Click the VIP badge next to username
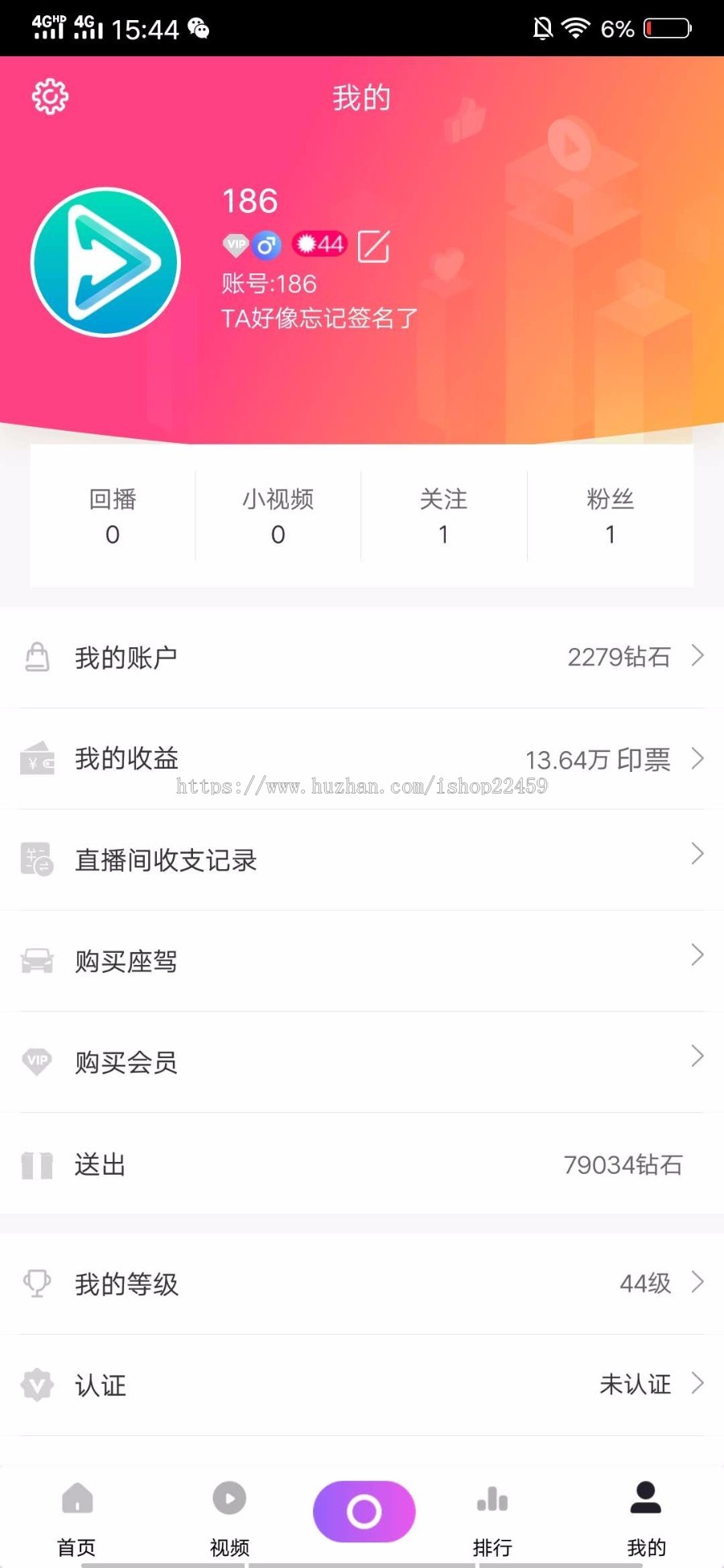This screenshot has width=724, height=1568. pyautogui.click(x=234, y=245)
